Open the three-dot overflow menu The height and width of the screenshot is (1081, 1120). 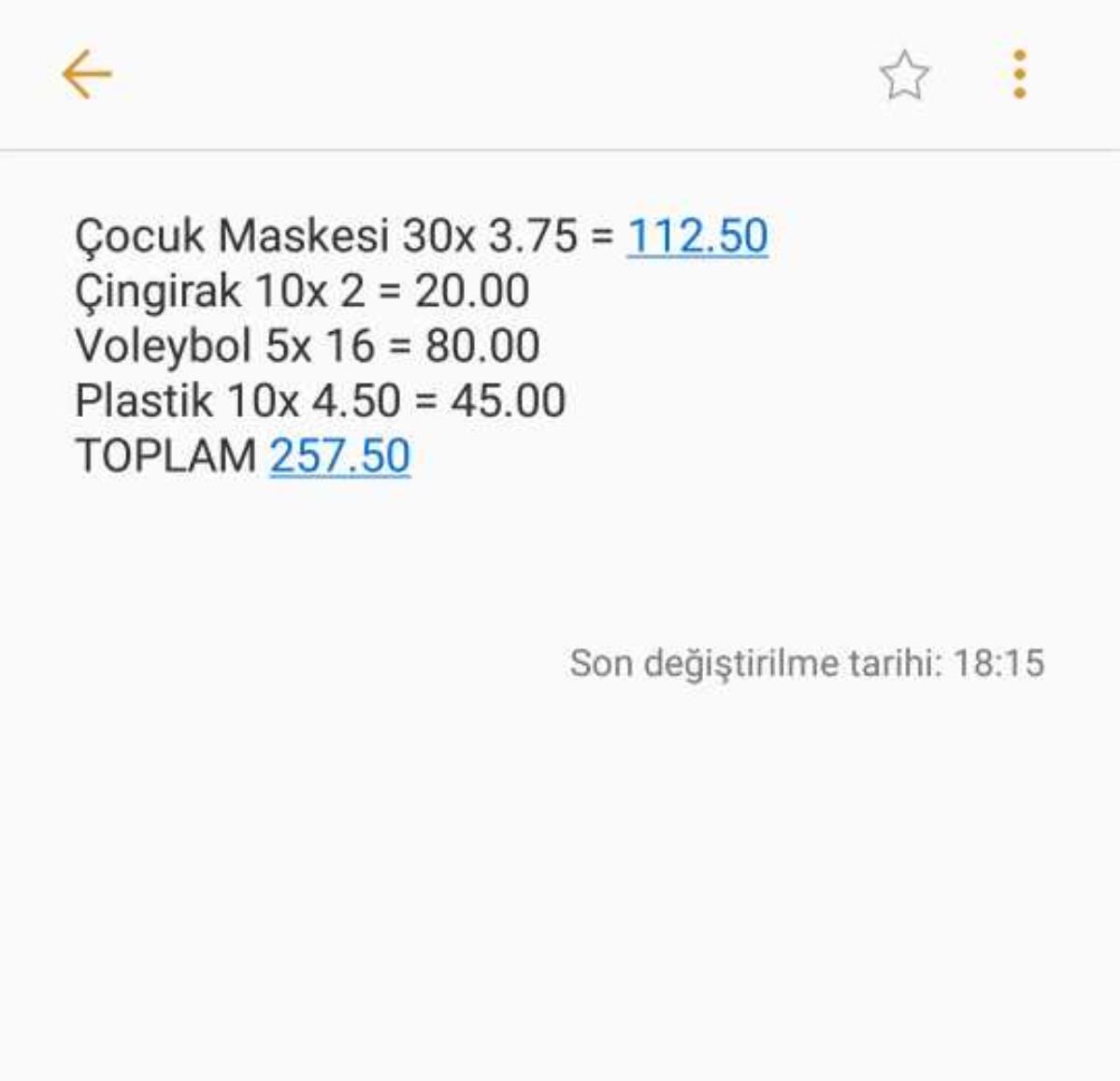coord(1019,75)
